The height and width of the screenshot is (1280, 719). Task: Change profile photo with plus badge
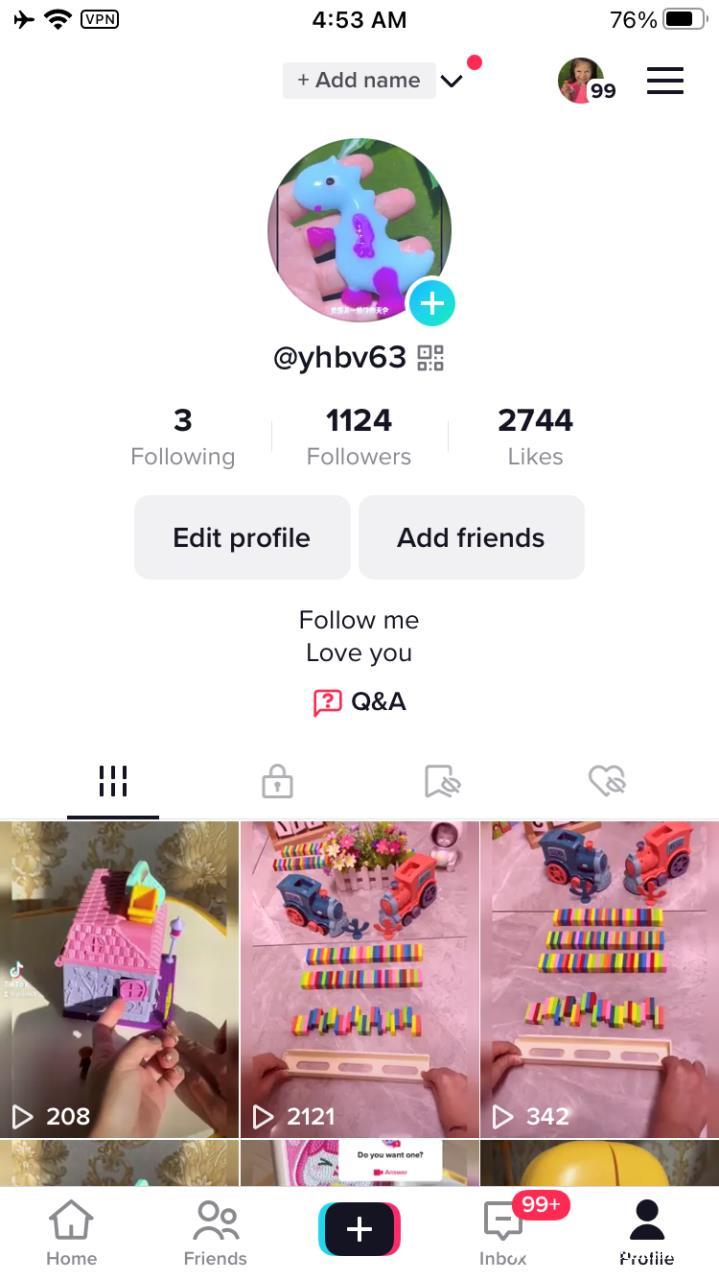point(432,302)
